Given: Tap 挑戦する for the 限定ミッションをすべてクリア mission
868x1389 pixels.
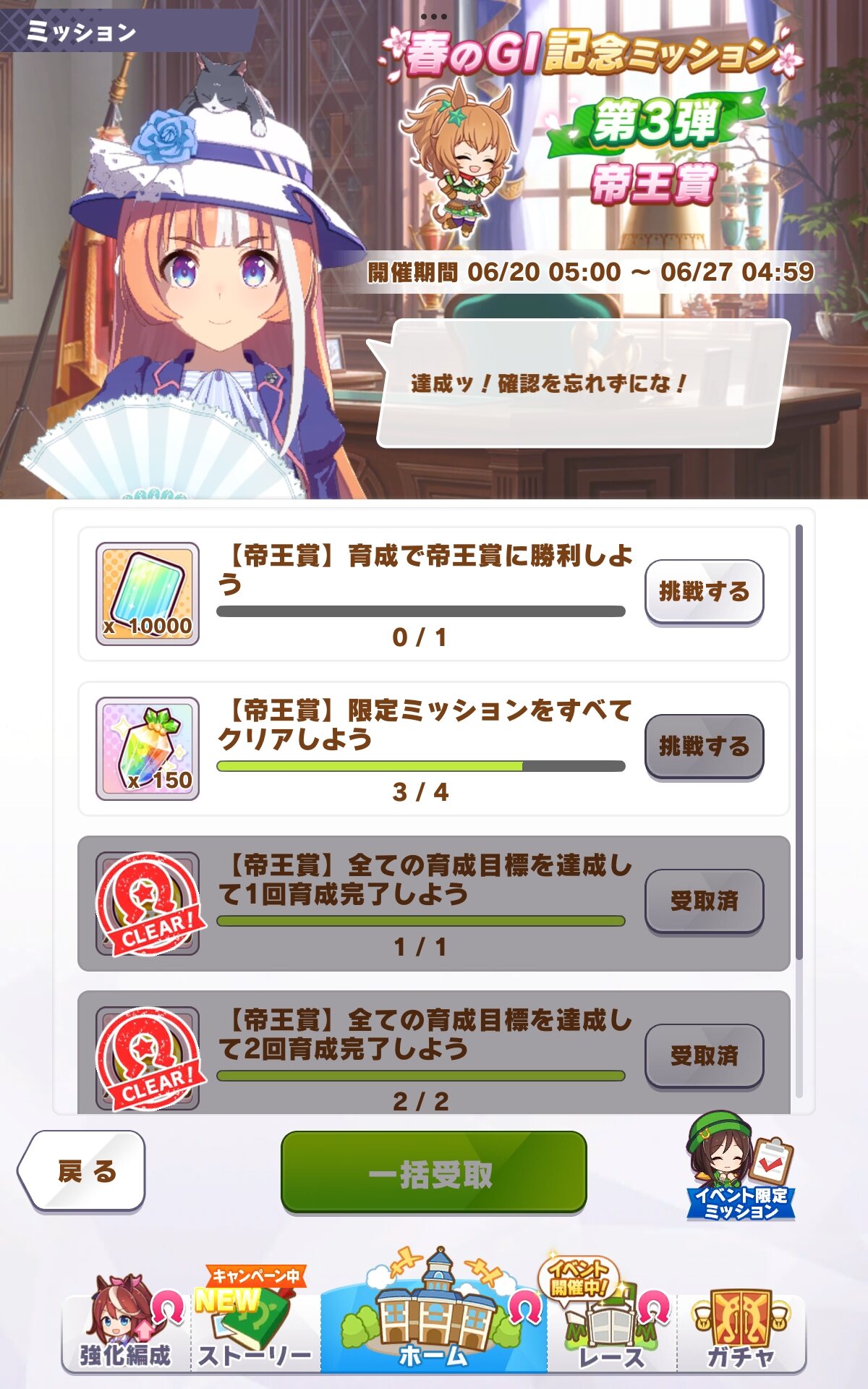Looking at the screenshot, I should pos(704,746).
